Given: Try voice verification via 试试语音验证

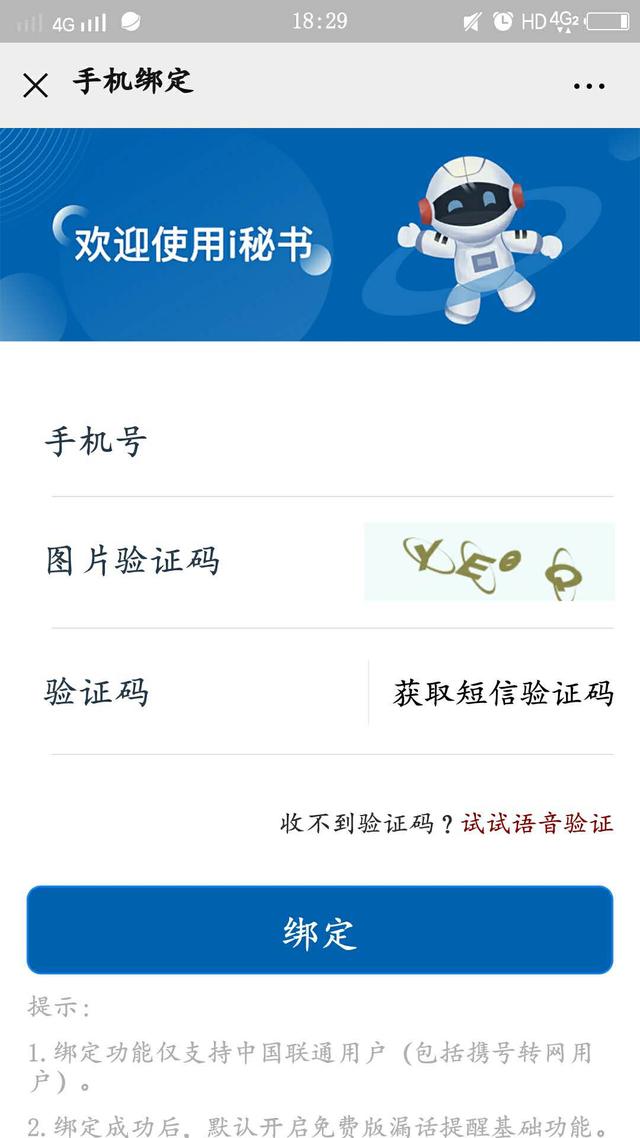Looking at the screenshot, I should pyautogui.click(x=537, y=824).
